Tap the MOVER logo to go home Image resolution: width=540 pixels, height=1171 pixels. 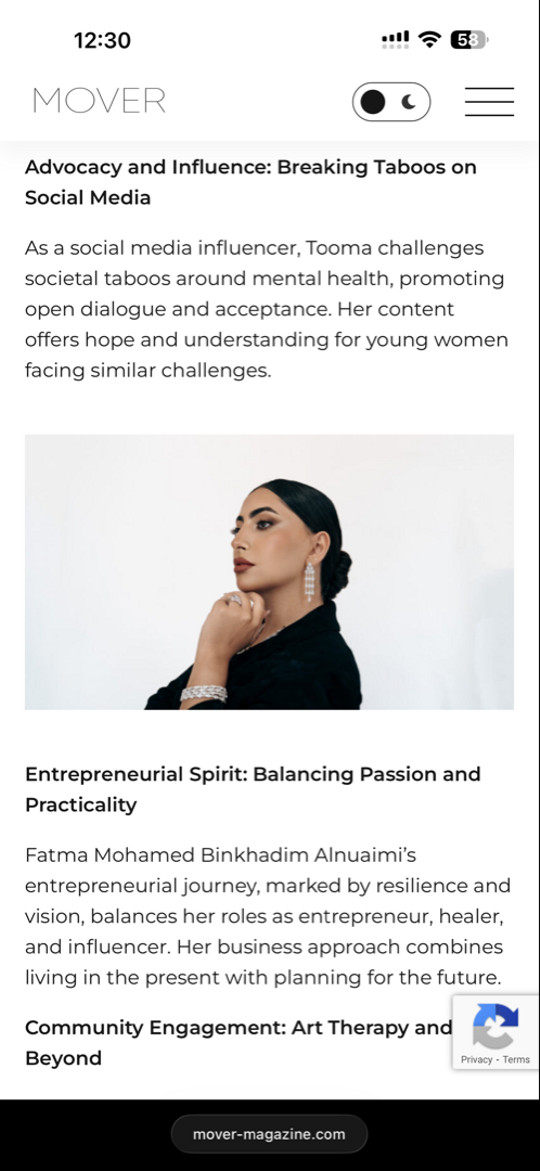coord(99,101)
